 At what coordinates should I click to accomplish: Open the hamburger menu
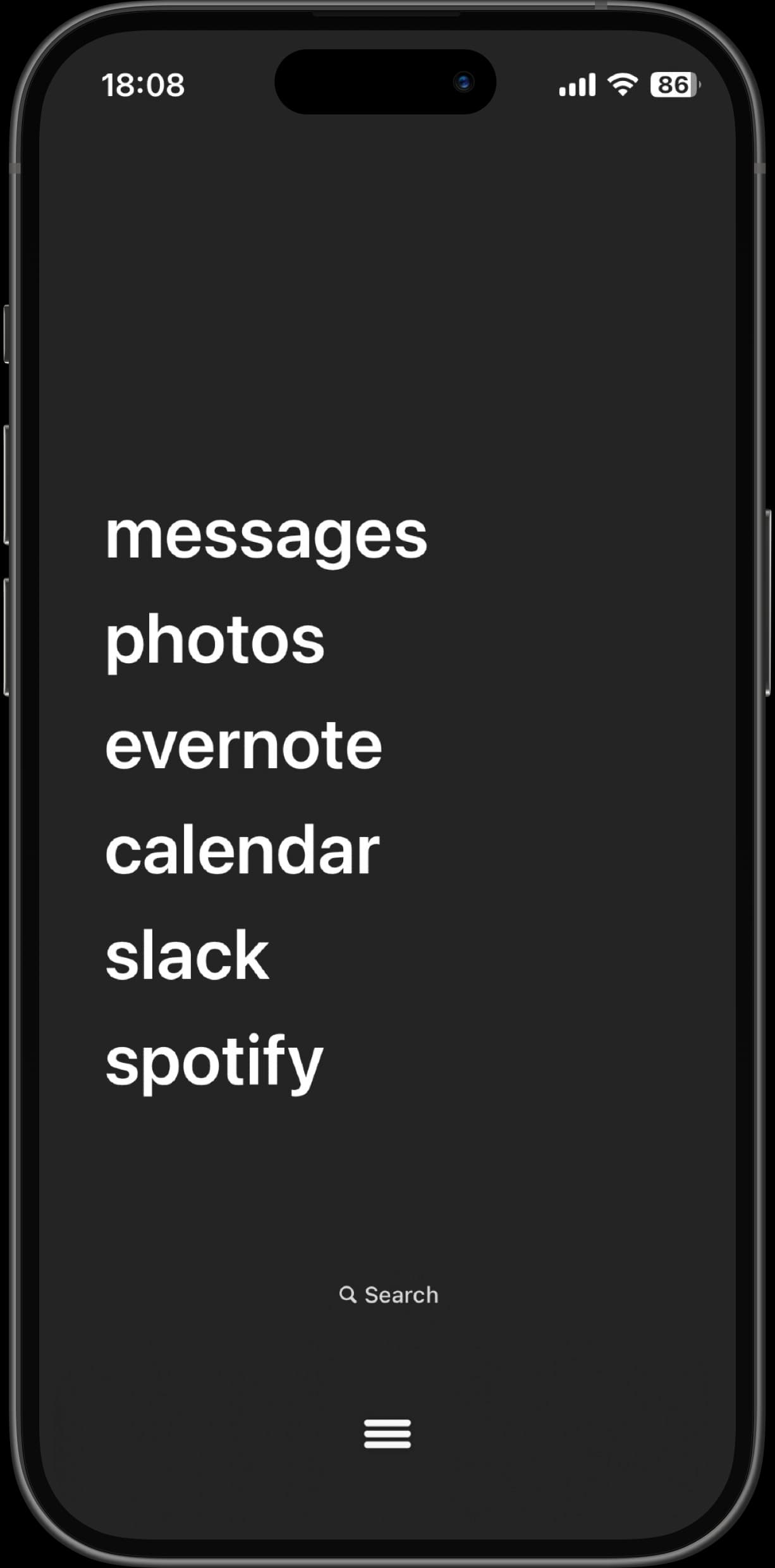(387, 1434)
